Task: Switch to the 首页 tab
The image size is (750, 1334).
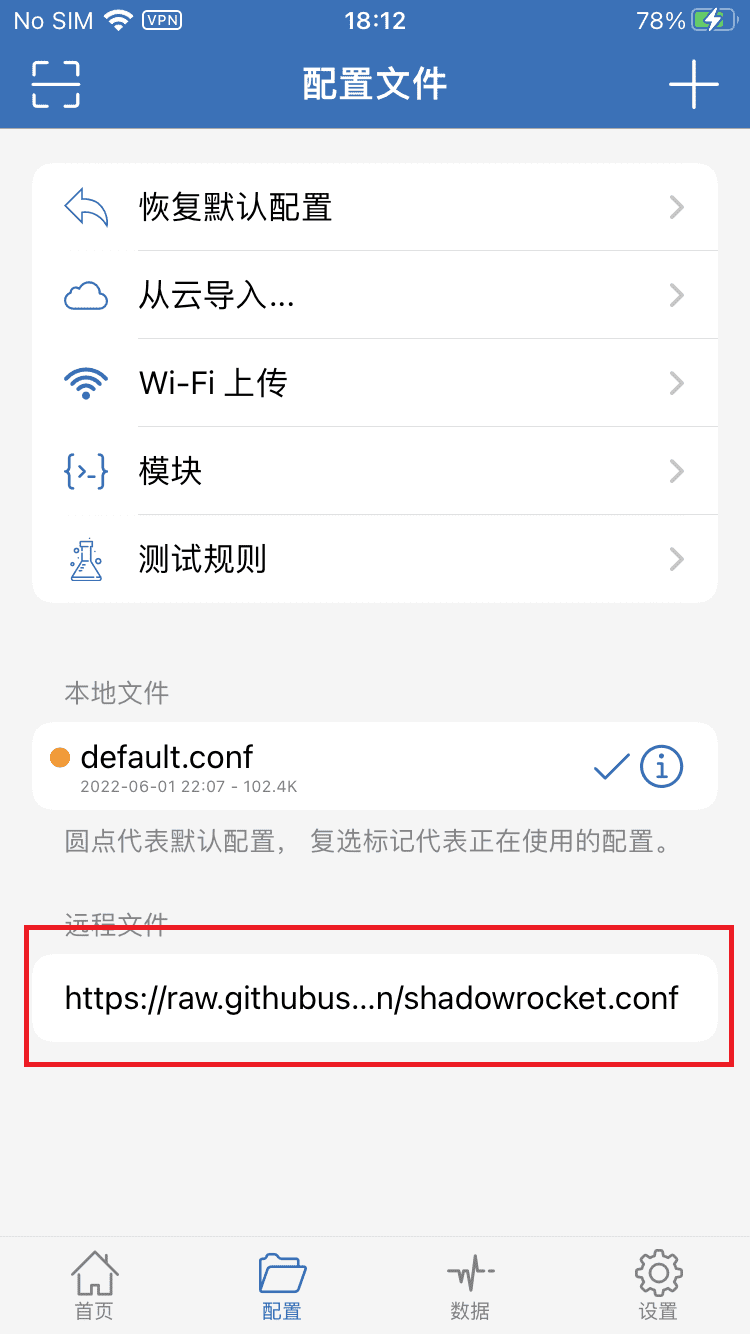Action: click(94, 1286)
